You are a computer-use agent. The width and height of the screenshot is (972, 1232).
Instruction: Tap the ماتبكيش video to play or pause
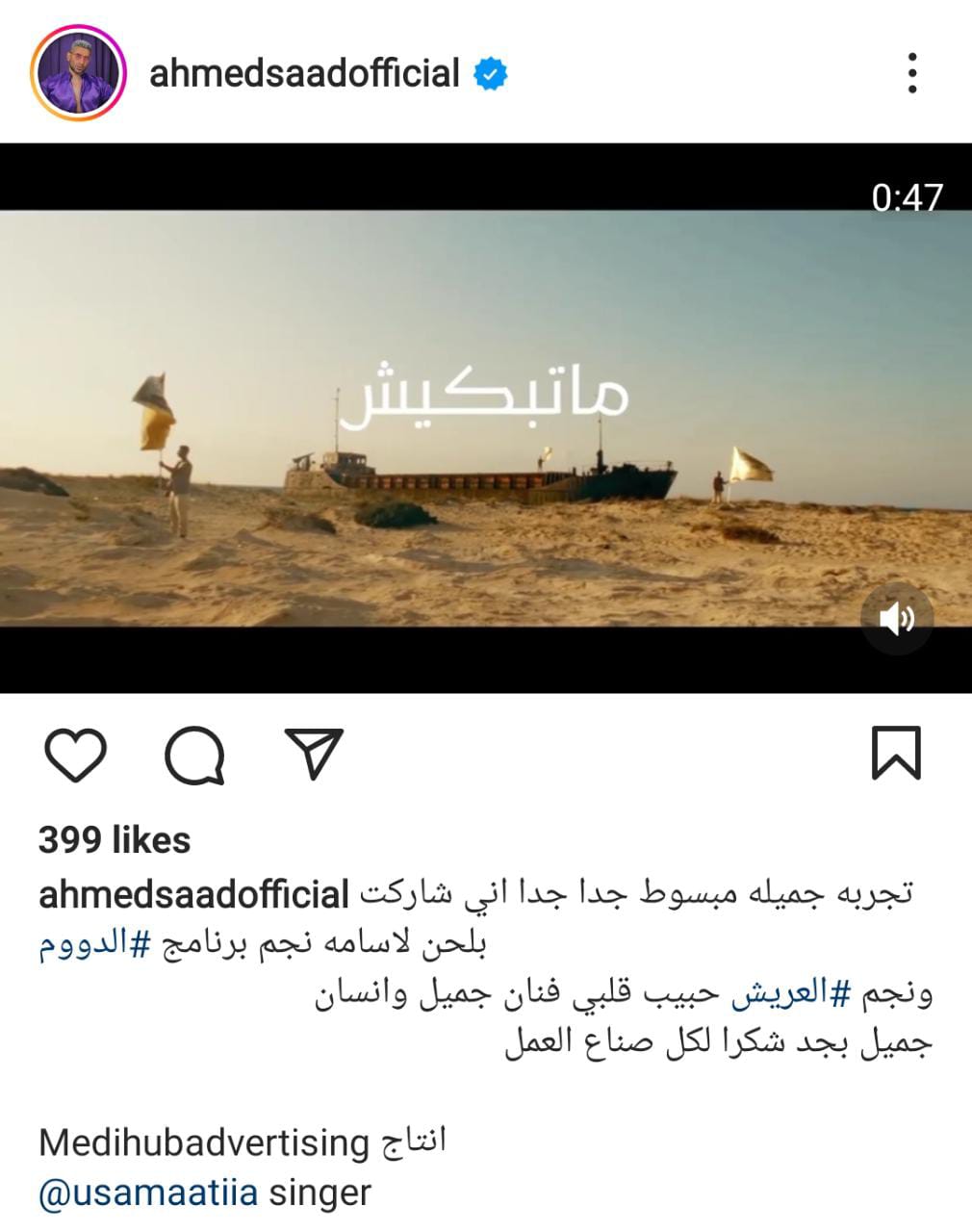(485, 418)
